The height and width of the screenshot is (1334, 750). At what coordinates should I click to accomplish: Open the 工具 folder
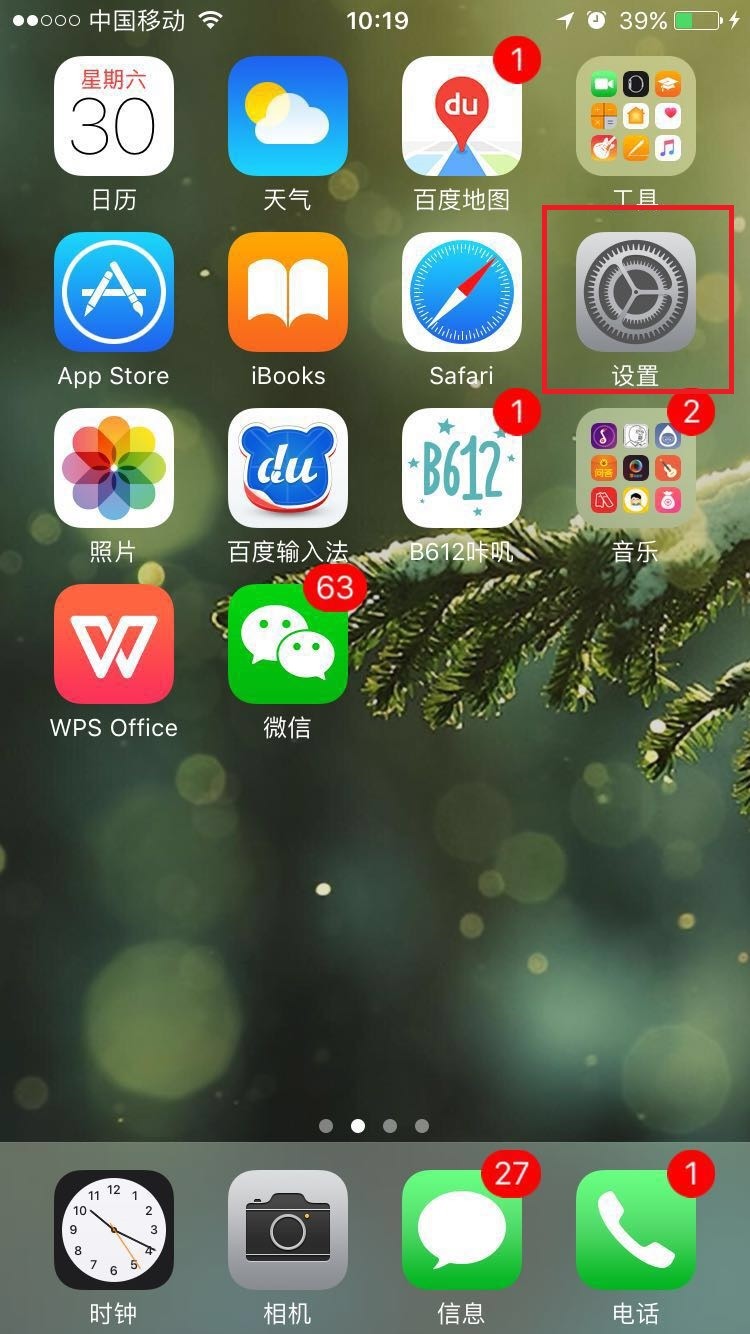click(635, 117)
